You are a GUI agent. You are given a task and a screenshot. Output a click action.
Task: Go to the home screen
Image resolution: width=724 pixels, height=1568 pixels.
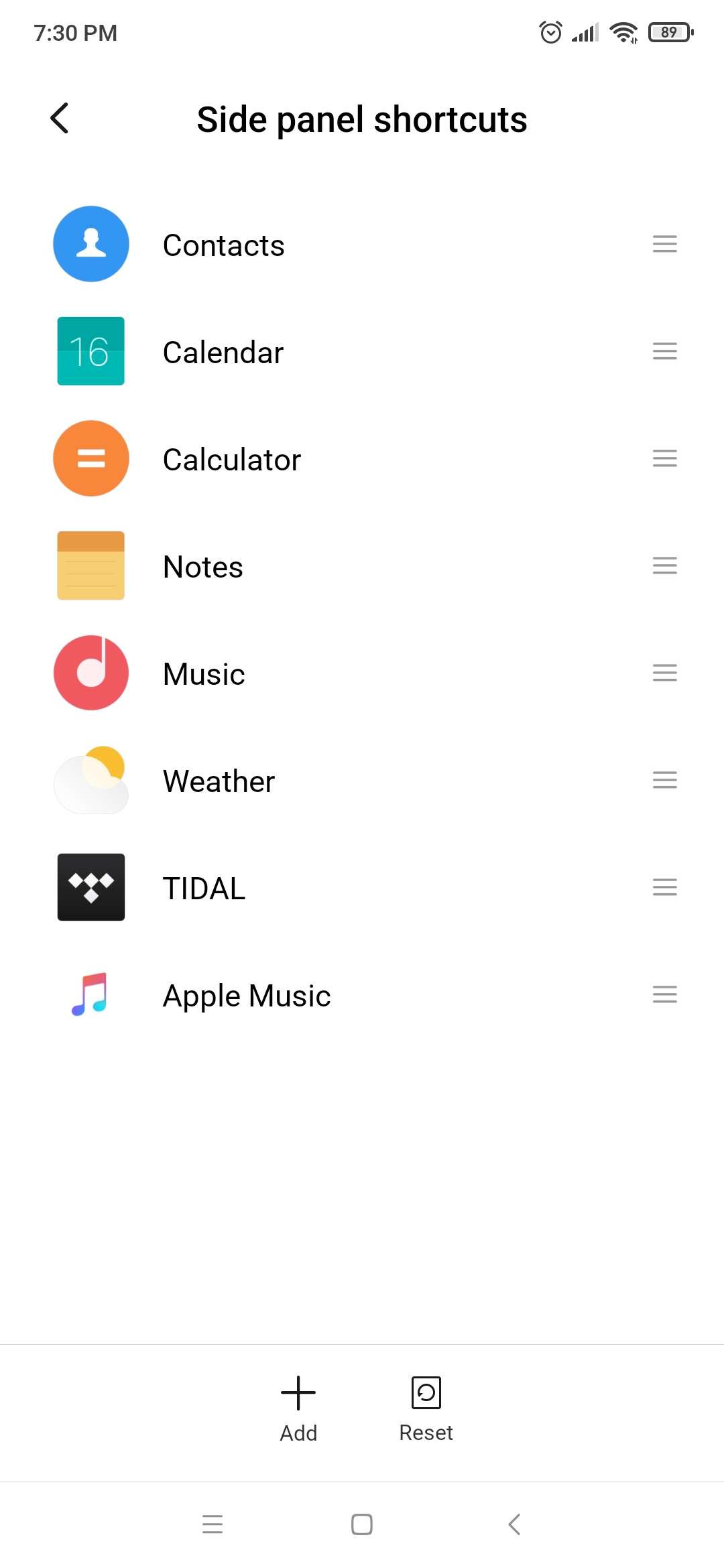pos(362,1524)
